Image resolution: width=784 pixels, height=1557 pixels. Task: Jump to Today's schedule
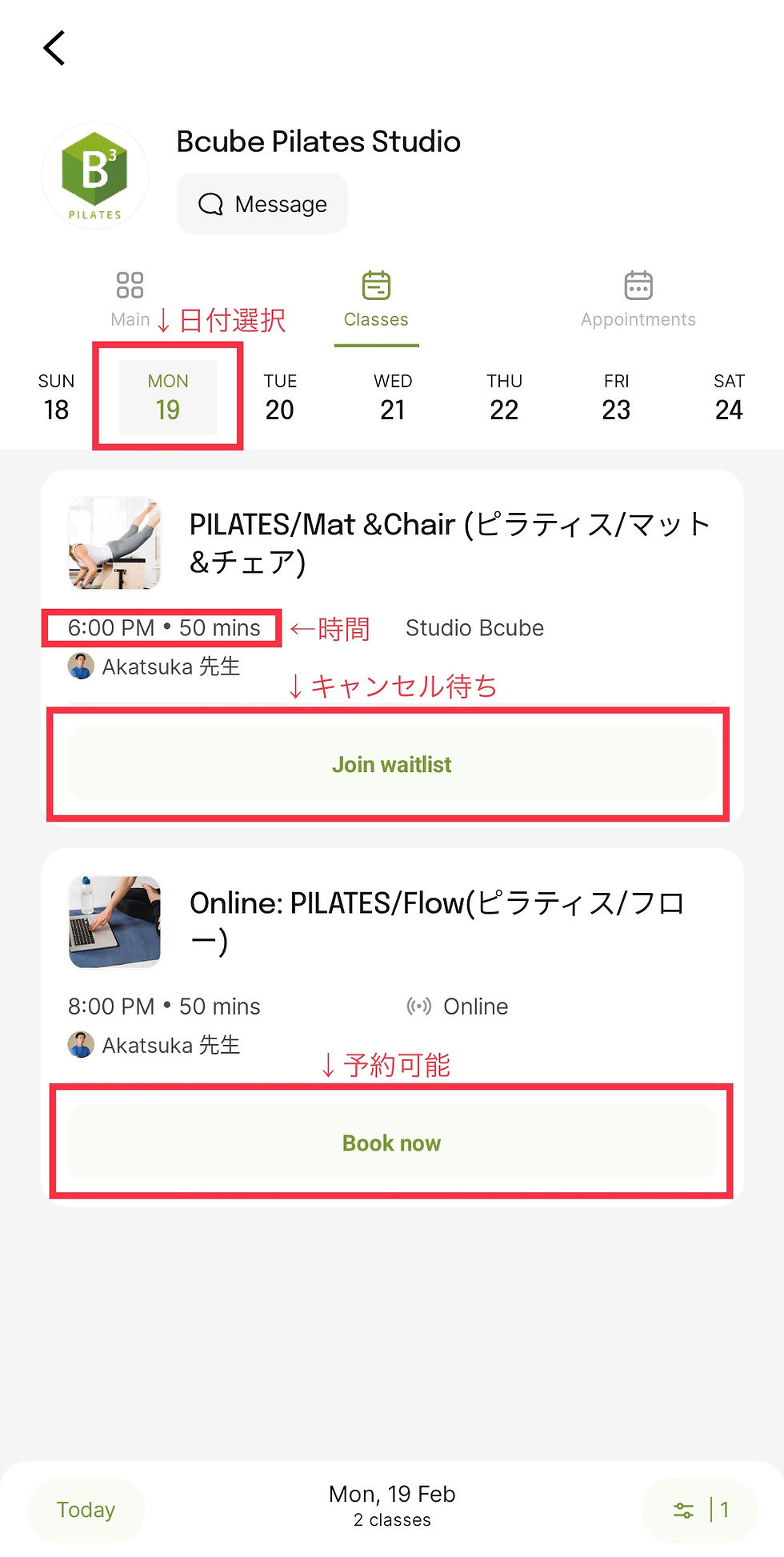pyautogui.click(x=86, y=1510)
